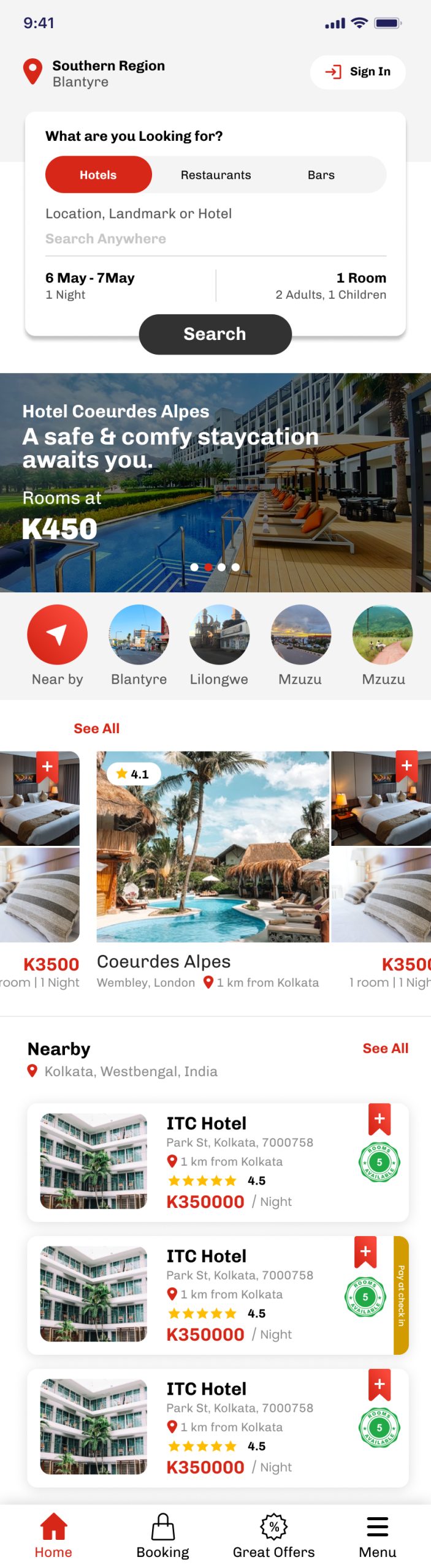The width and height of the screenshot is (431, 1568).
Task: See all hotels in Nearby section
Action: point(385,1048)
